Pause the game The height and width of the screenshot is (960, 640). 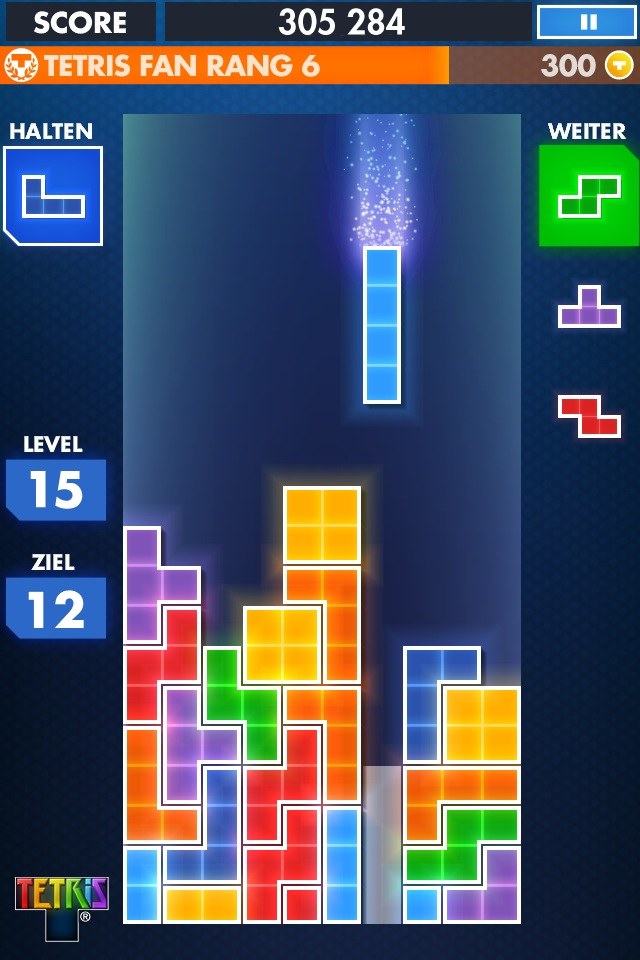(x=587, y=22)
